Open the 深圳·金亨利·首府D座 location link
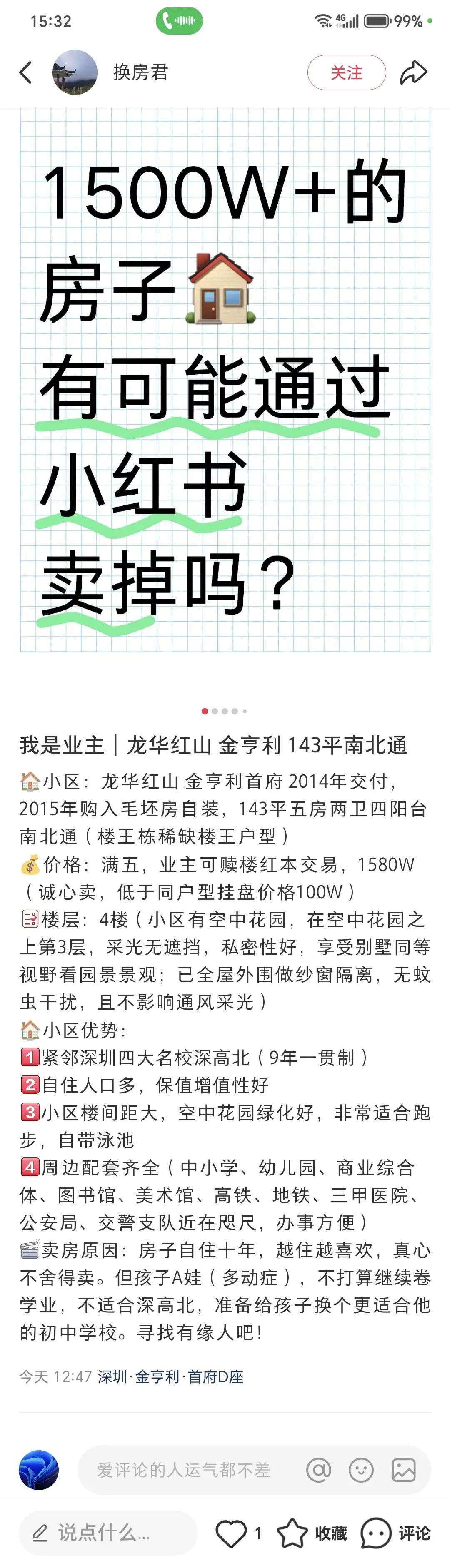The image size is (450, 1568). (x=170, y=1376)
